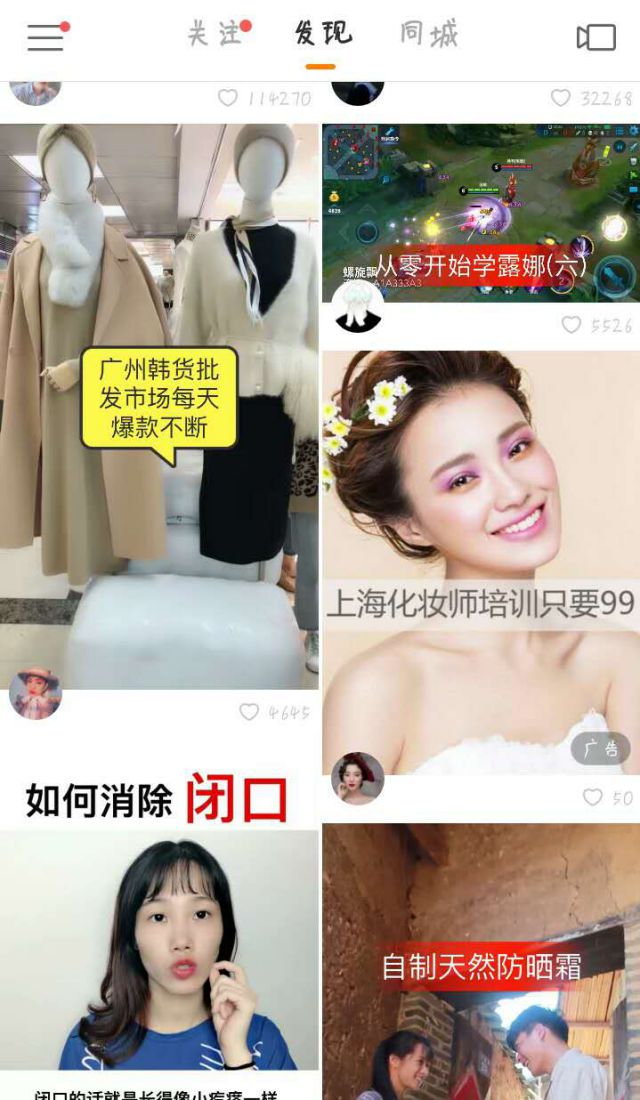Open the avatar under 露娜 game video

(358, 307)
